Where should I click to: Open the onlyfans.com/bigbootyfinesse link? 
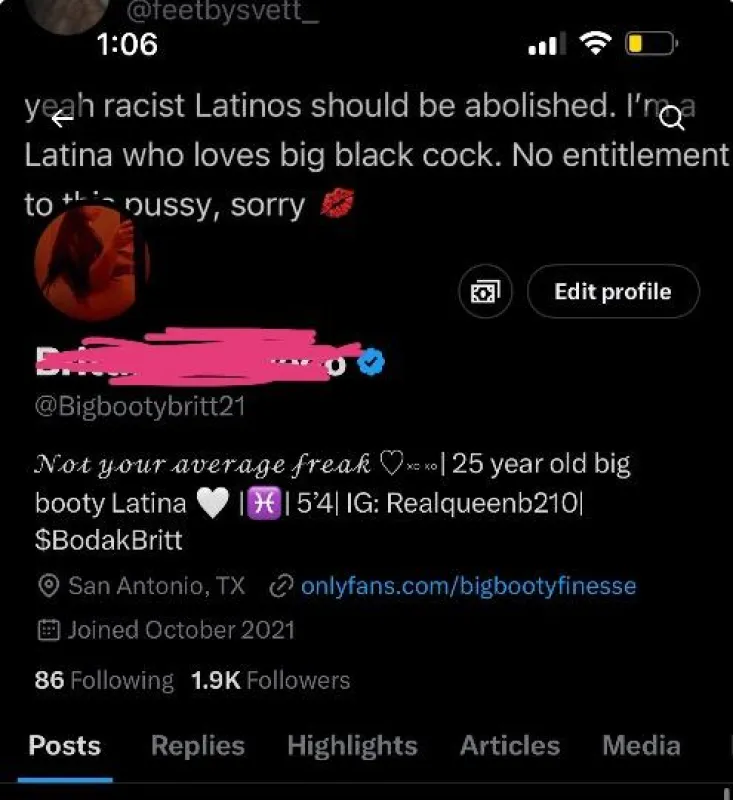click(468, 586)
